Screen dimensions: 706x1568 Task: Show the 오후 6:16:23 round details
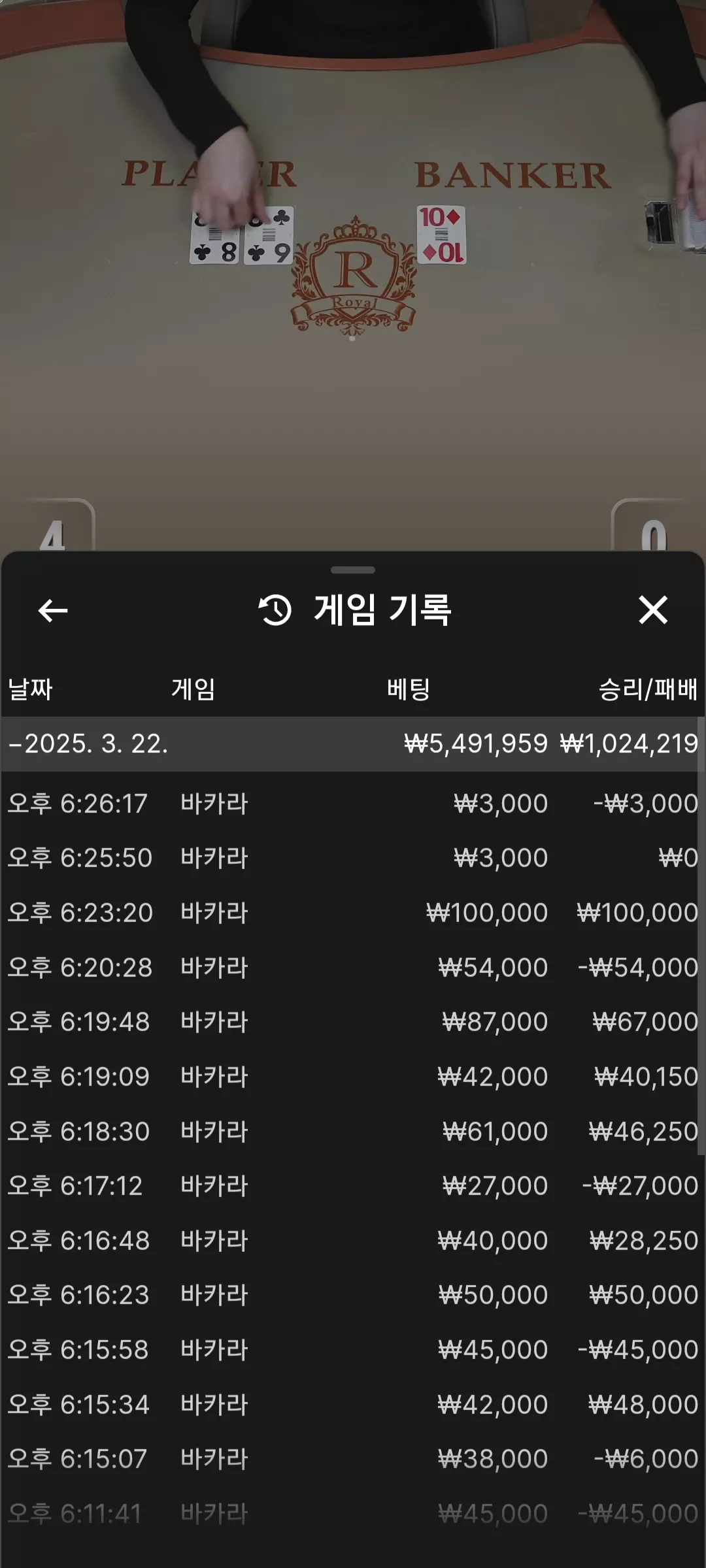coord(353,1295)
